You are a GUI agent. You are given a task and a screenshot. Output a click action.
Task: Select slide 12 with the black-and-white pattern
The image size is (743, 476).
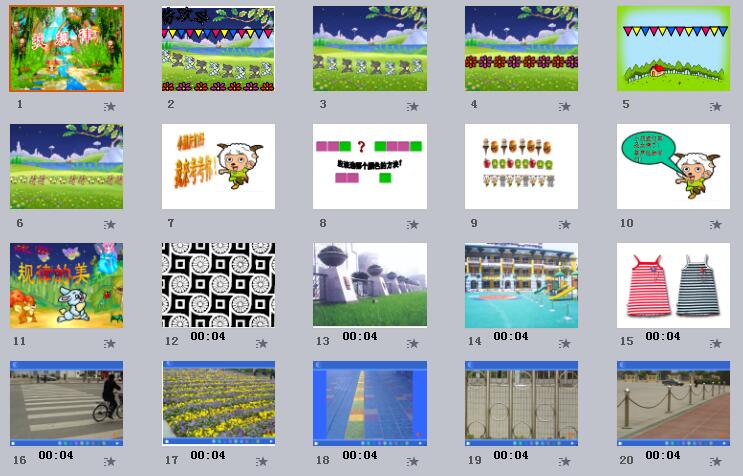218,285
